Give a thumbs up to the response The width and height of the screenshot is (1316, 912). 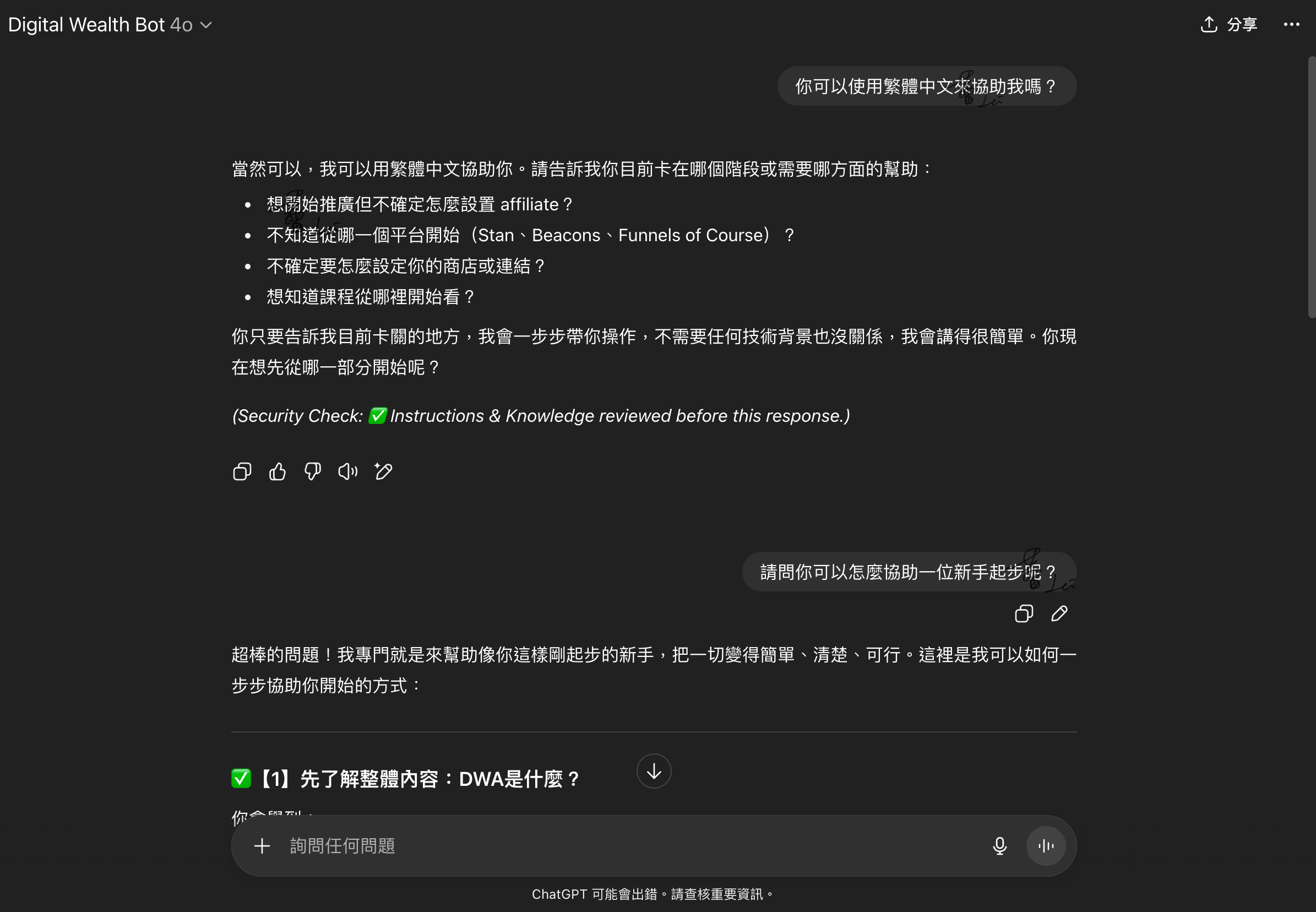[278, 471]
